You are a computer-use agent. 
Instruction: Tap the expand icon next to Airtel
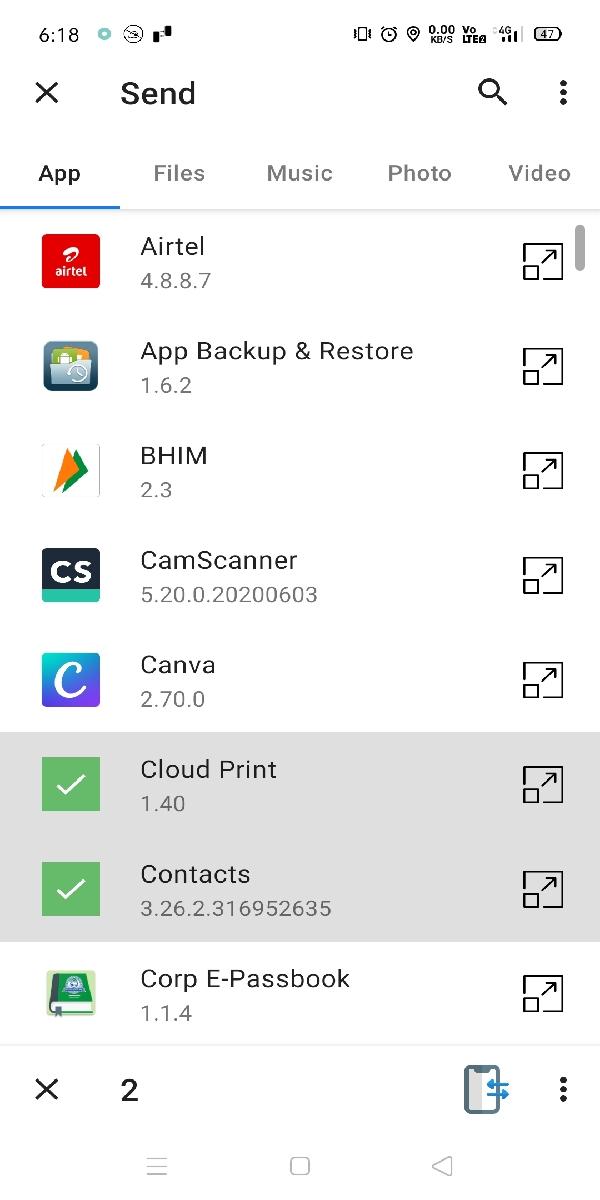[x=543, y=262]
